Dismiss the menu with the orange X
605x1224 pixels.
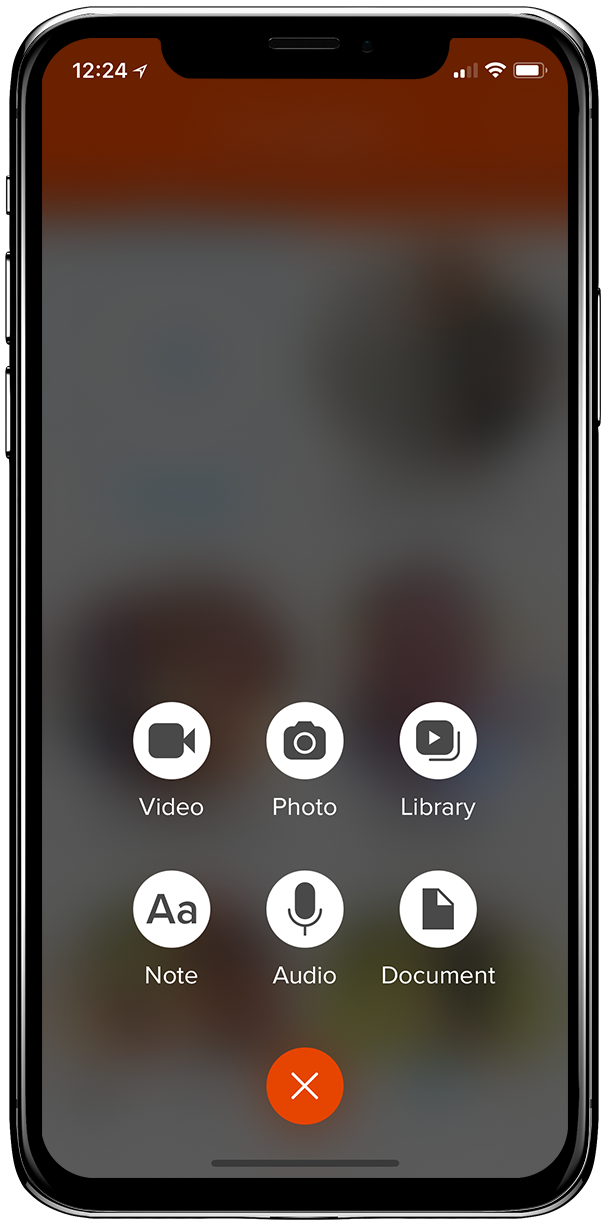pyautogui.click(x=305, y=1086)
